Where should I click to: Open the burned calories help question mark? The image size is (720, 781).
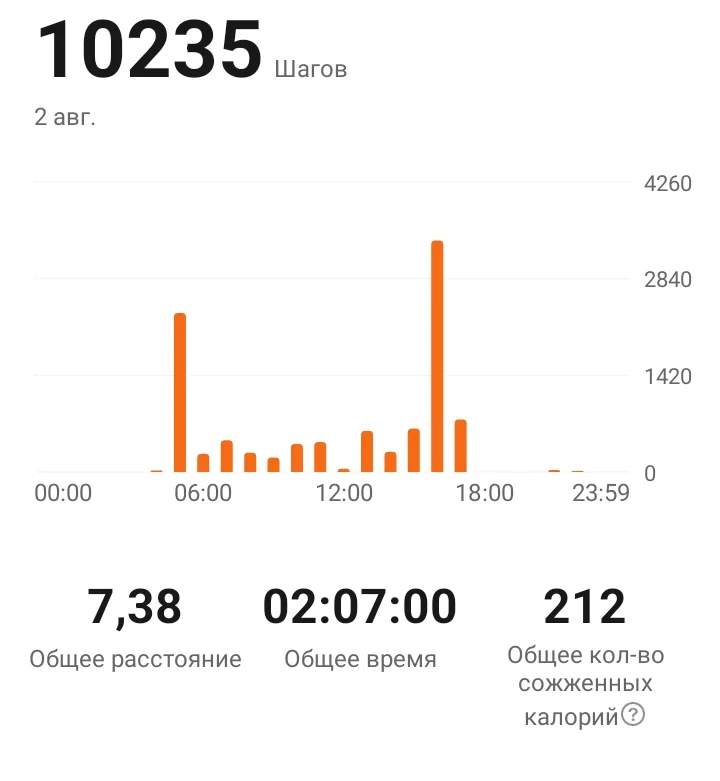[x=633, y=715]
